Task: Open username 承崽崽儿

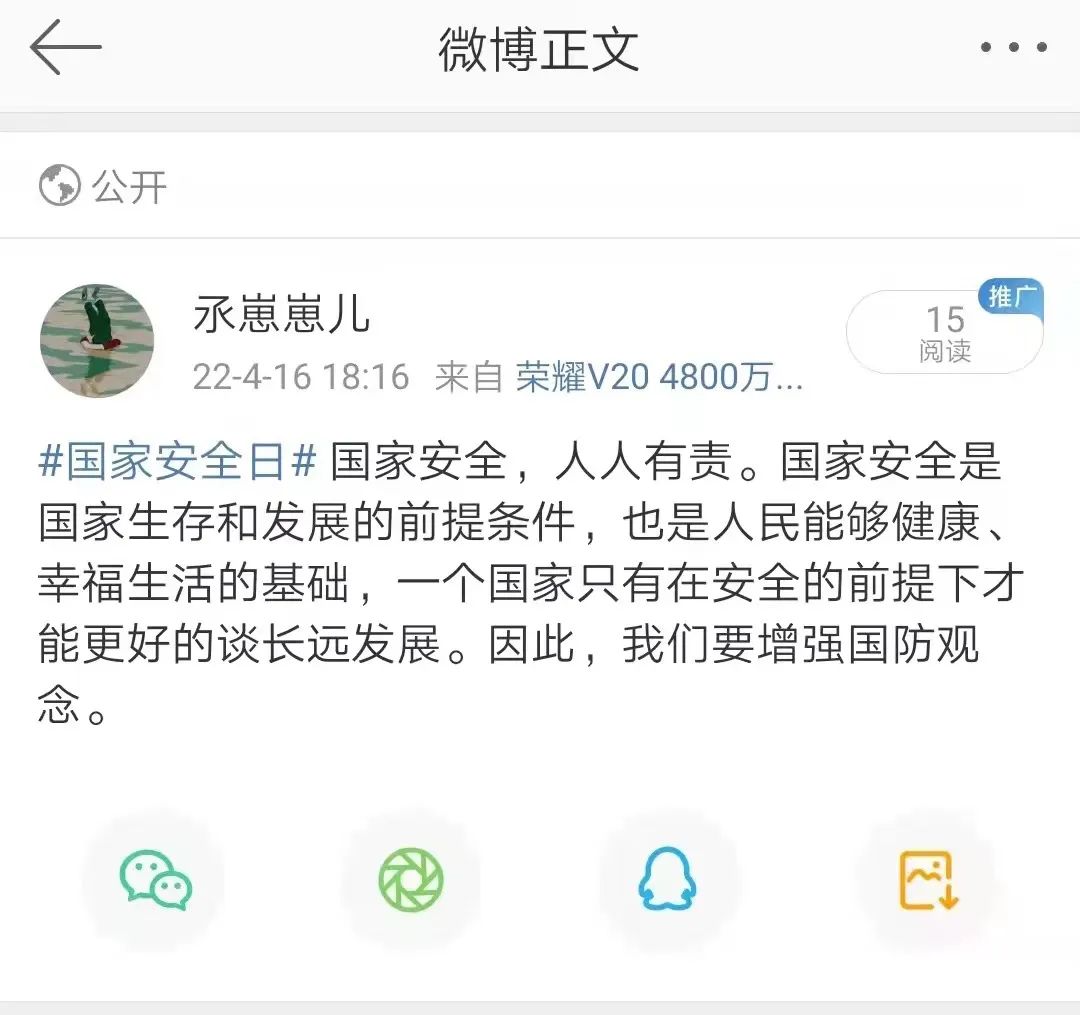Action: pyautogui.click(x=281, y=315)
